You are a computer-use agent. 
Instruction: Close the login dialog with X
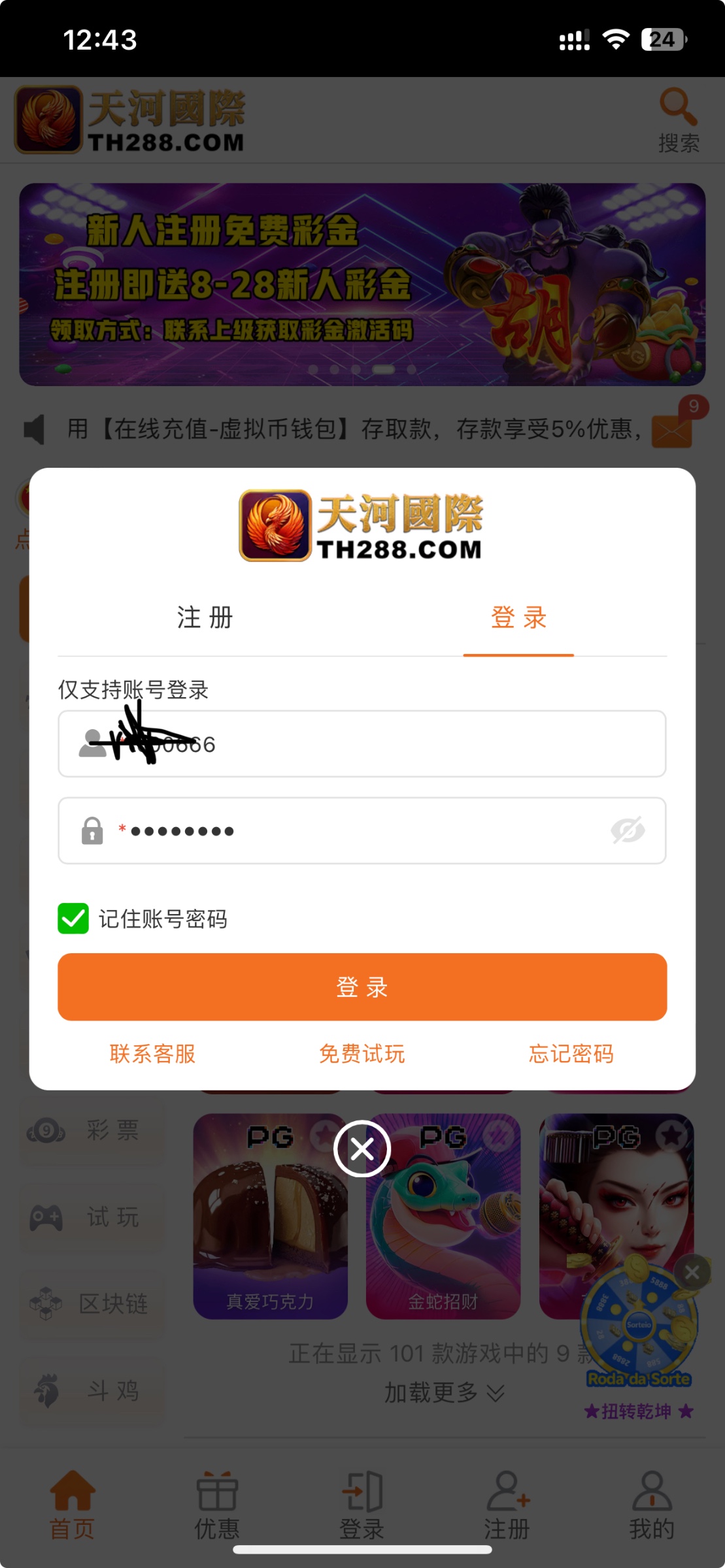point(362,1149)
